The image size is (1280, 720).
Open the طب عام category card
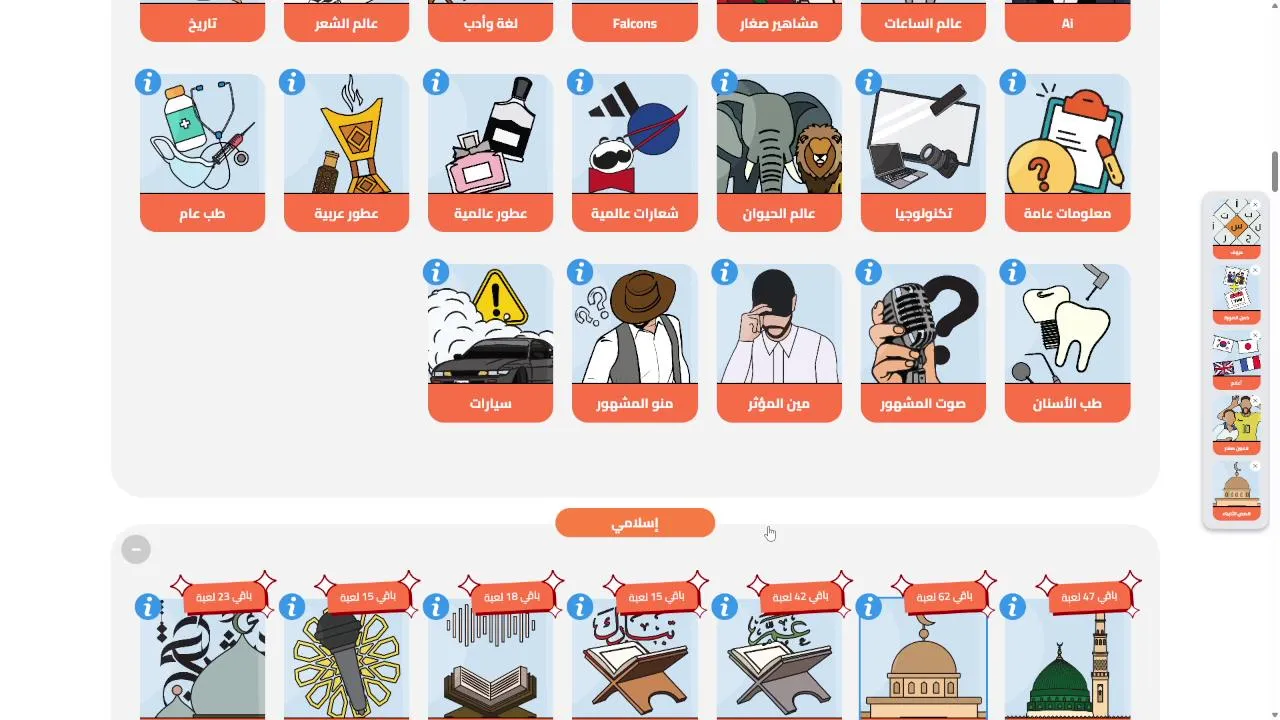[x=202, y=152]
